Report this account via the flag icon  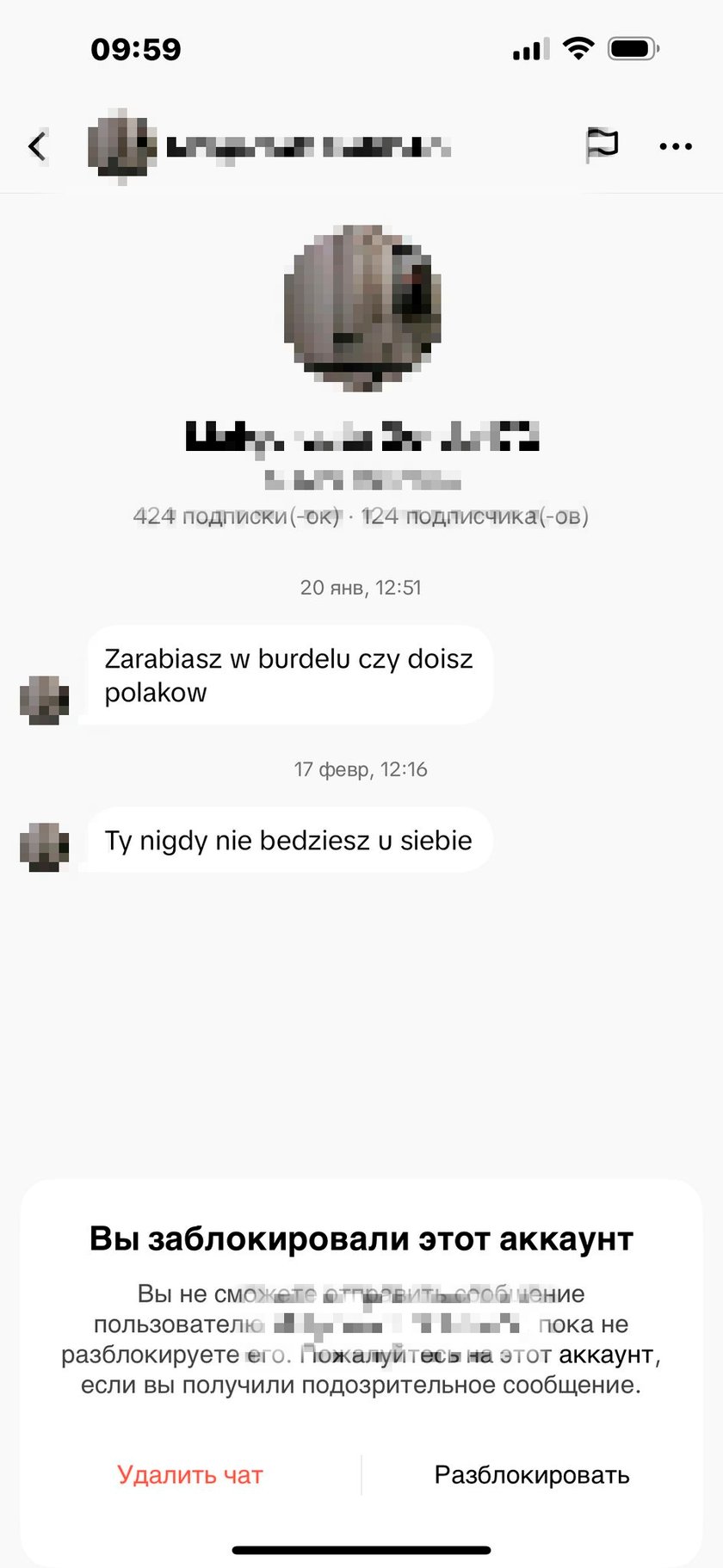(602, 145)
